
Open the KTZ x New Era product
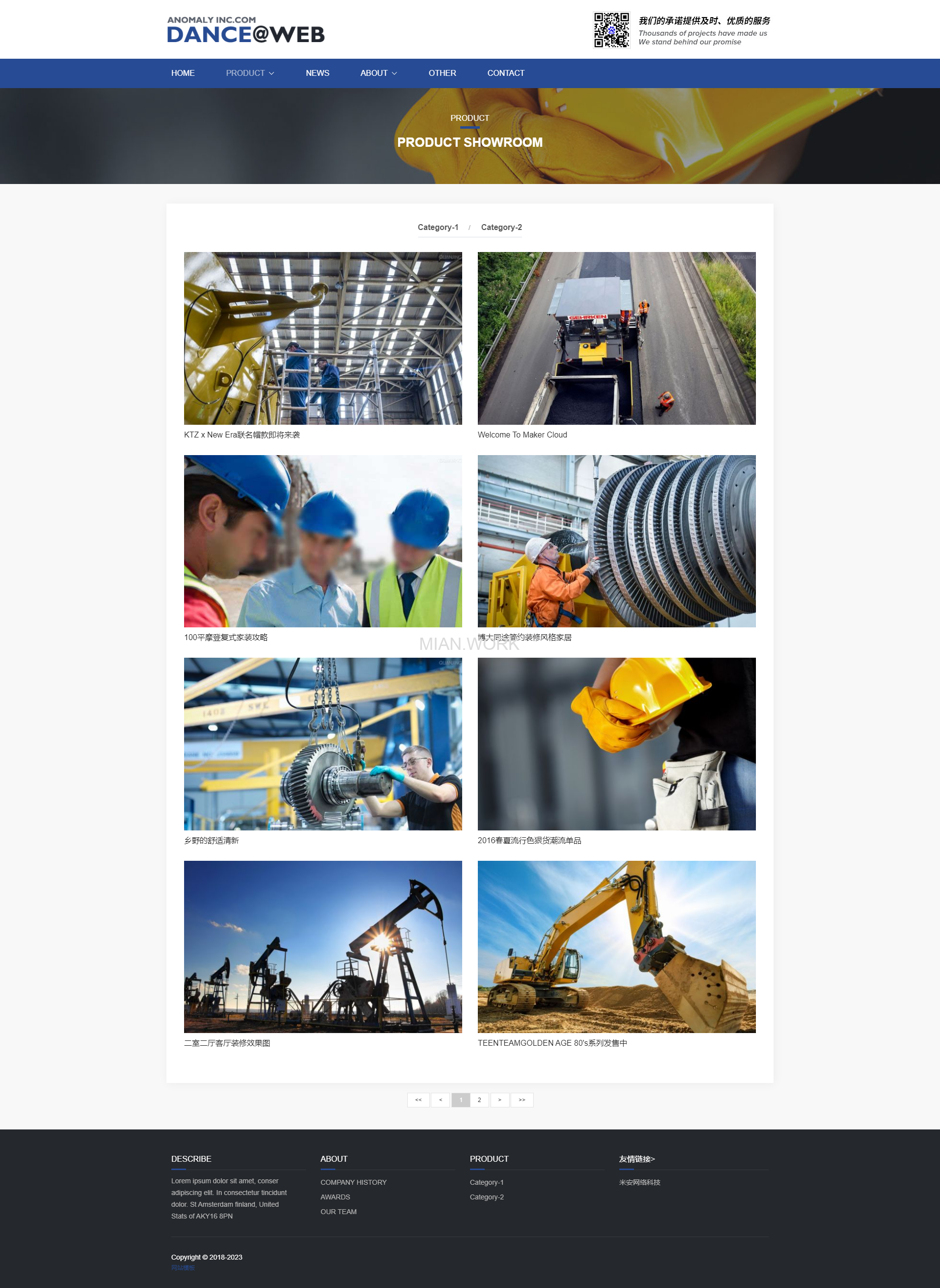tap(323, 338)
